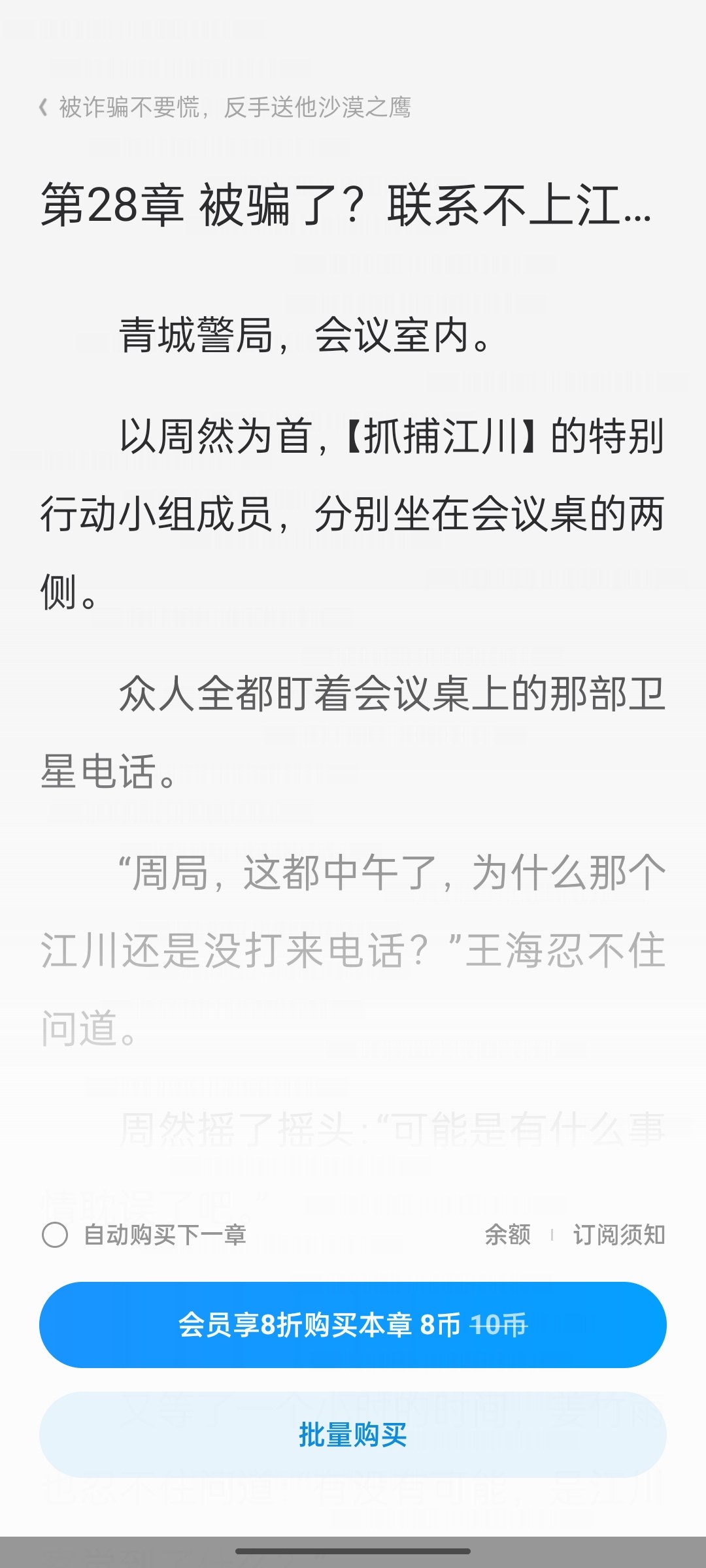Buy this chapter with member discount
Screen dimensions: 706x1568
(353, 1325)
